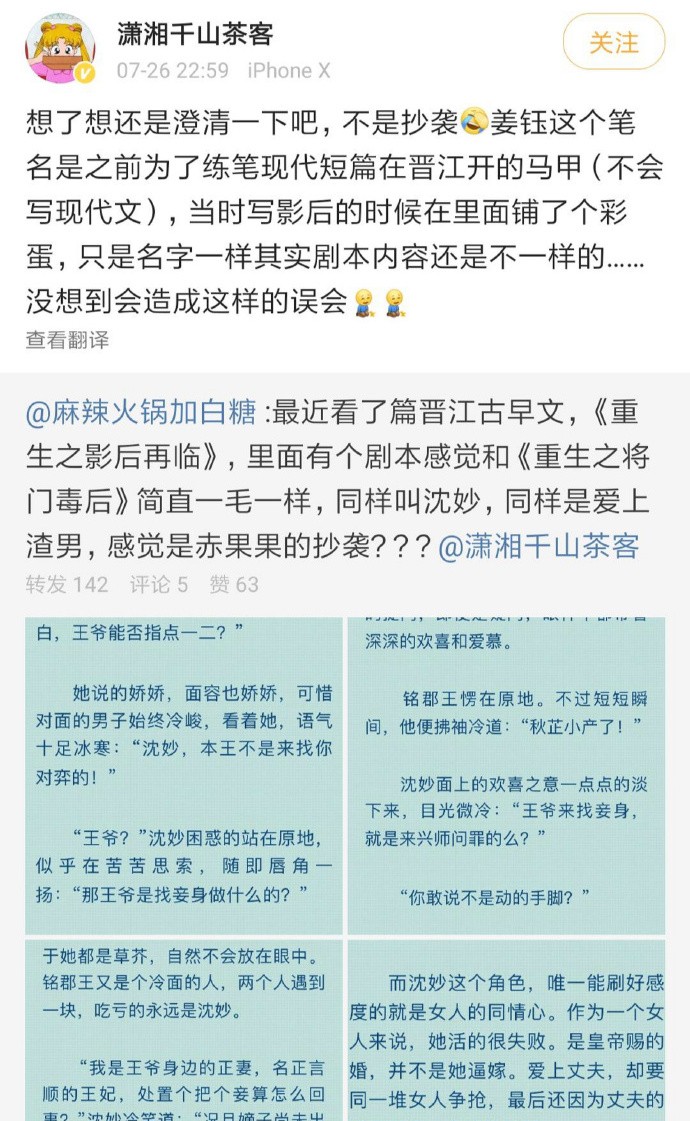Screen dimensions: 690x1121
Task: Open the image starting 白，王爷能否指点一二
Action: click(x=183, y=775)
